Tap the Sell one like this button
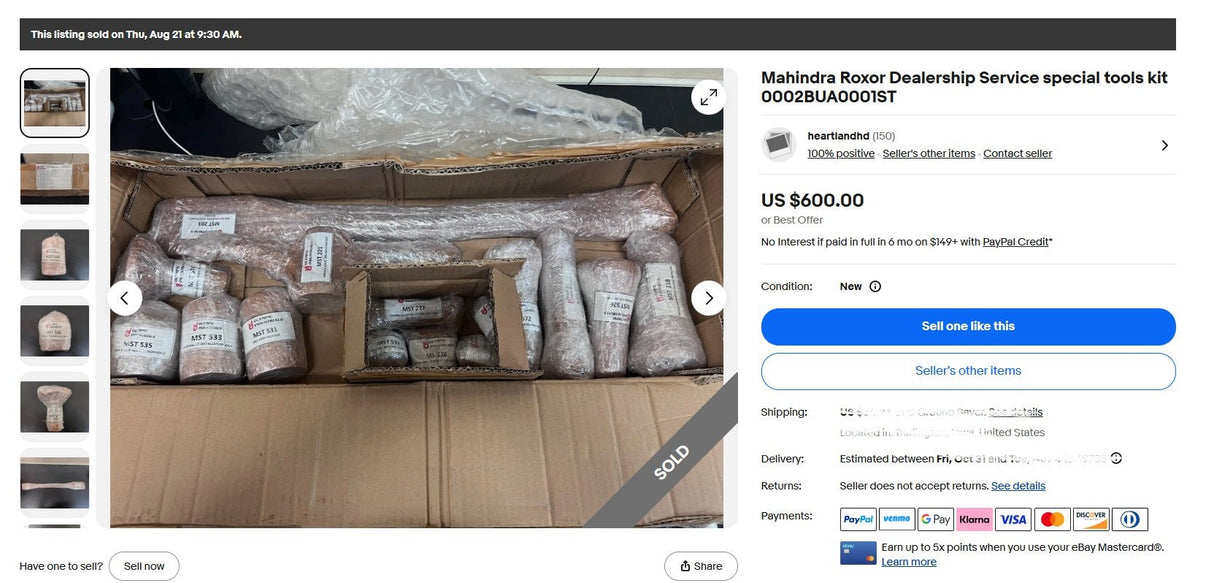 click(x=967, y=326)
